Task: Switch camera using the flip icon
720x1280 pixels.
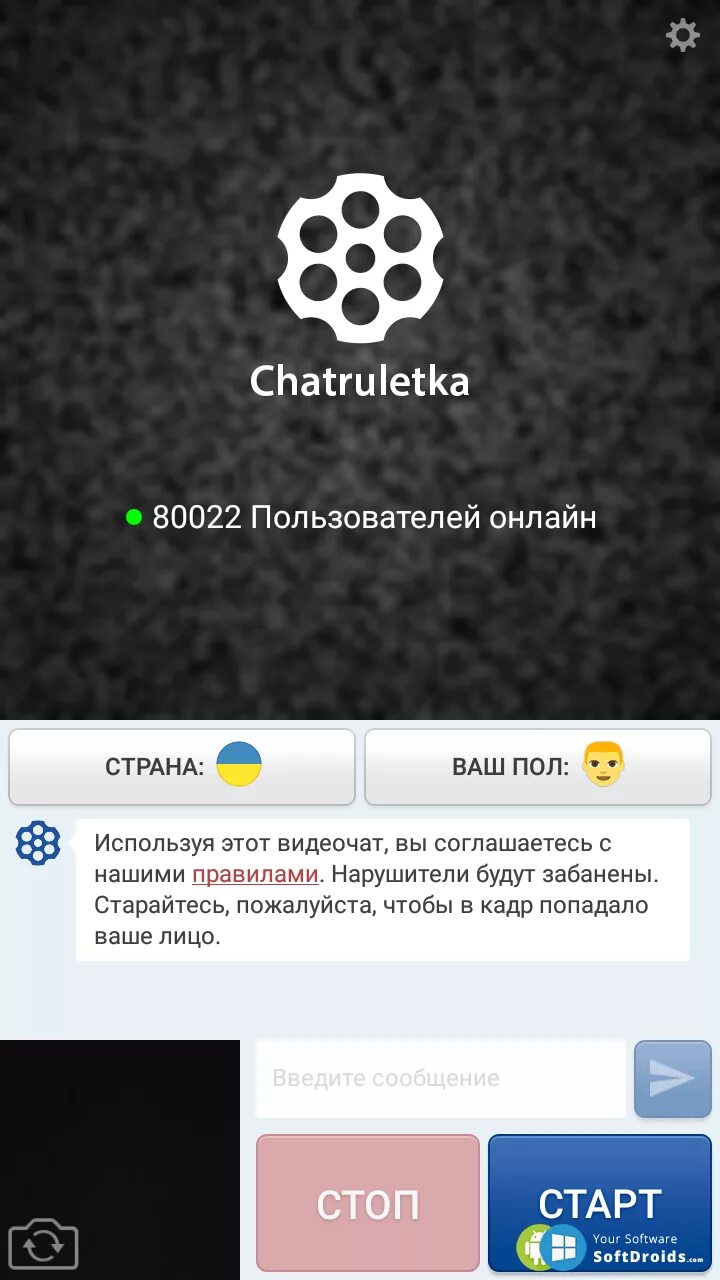Action: point(44,1245)
